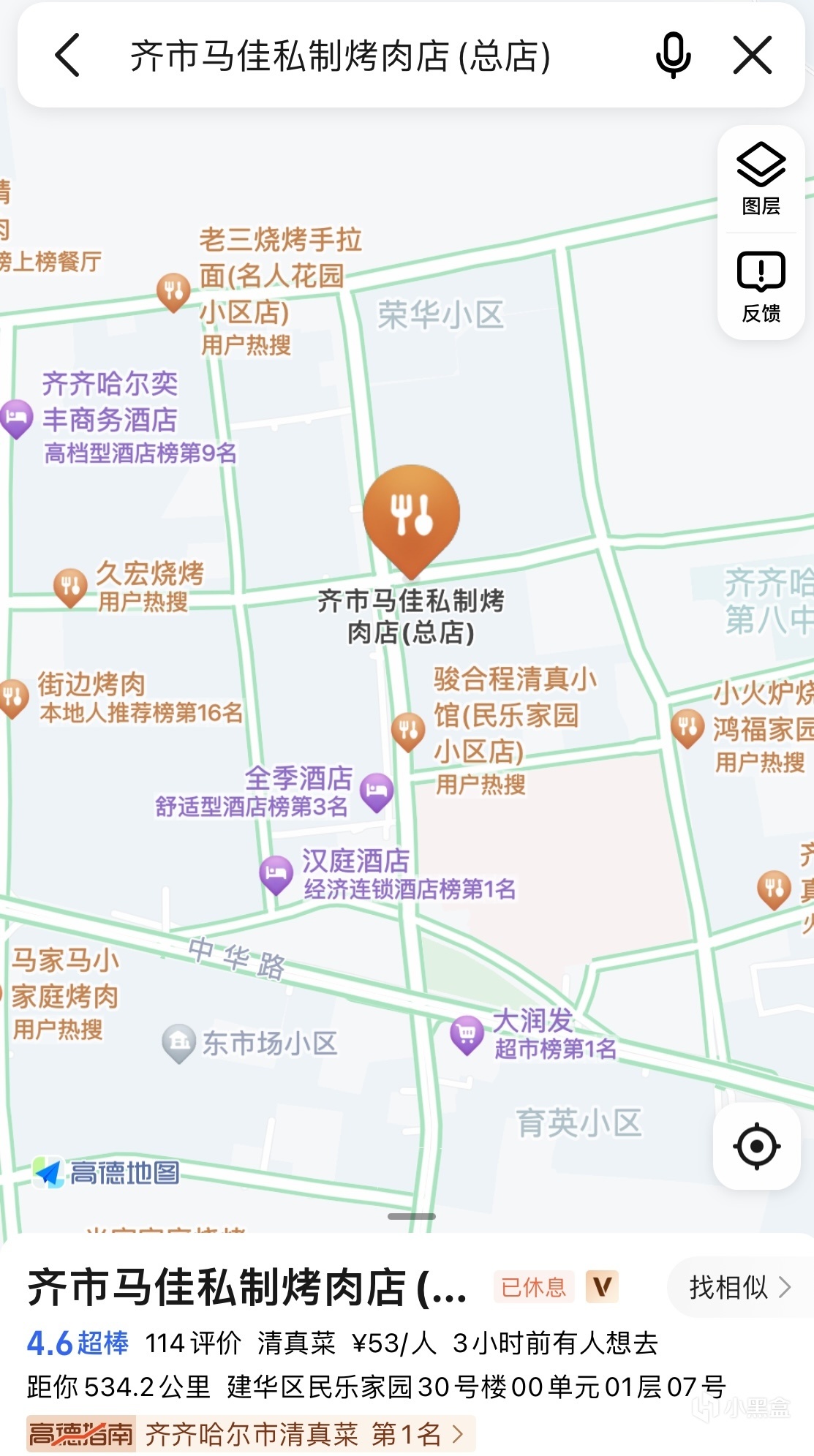Select the 汉庭酒店 hotel marker

coord(276,874)
